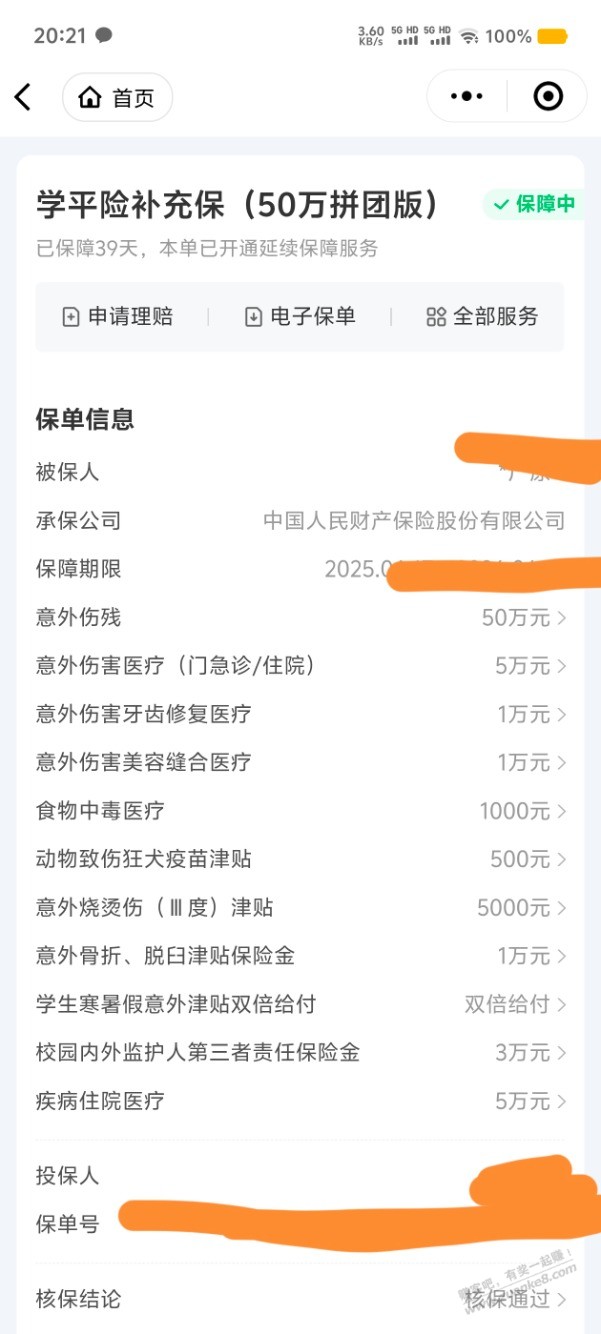This screenshot has height=1334, width=601.
Task: View 全部服务 all services
Action: click(x=482, y=317)
